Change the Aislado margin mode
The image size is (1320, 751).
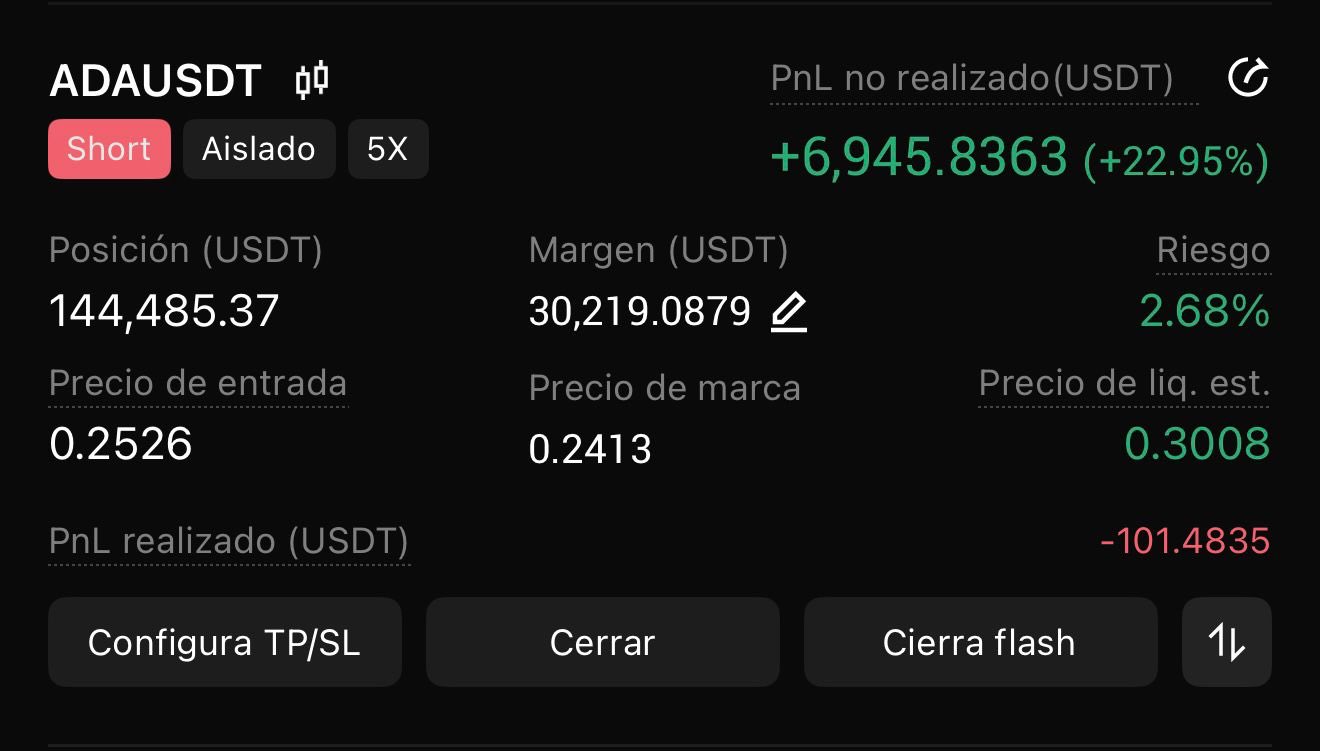click(x=258, y=149)
